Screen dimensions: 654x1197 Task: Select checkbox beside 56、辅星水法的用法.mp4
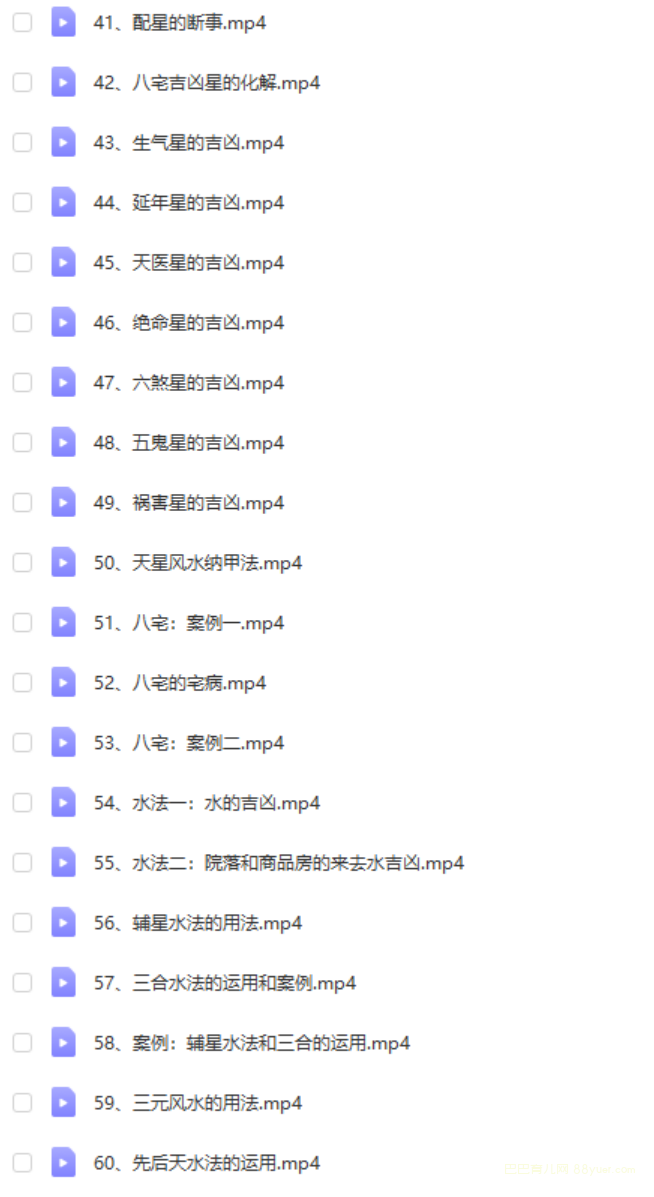[22, 923]
